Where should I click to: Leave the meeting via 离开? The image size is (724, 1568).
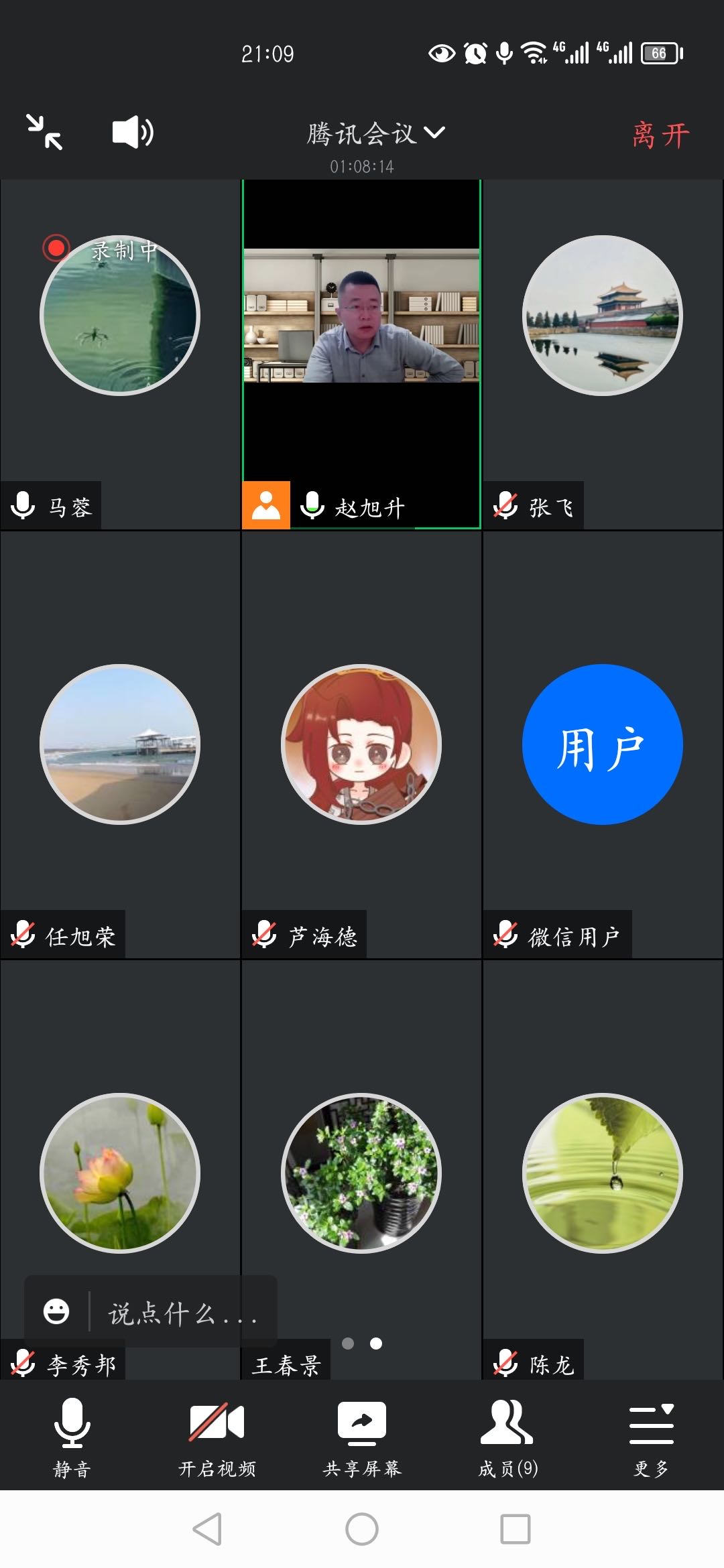click(660, 135)
